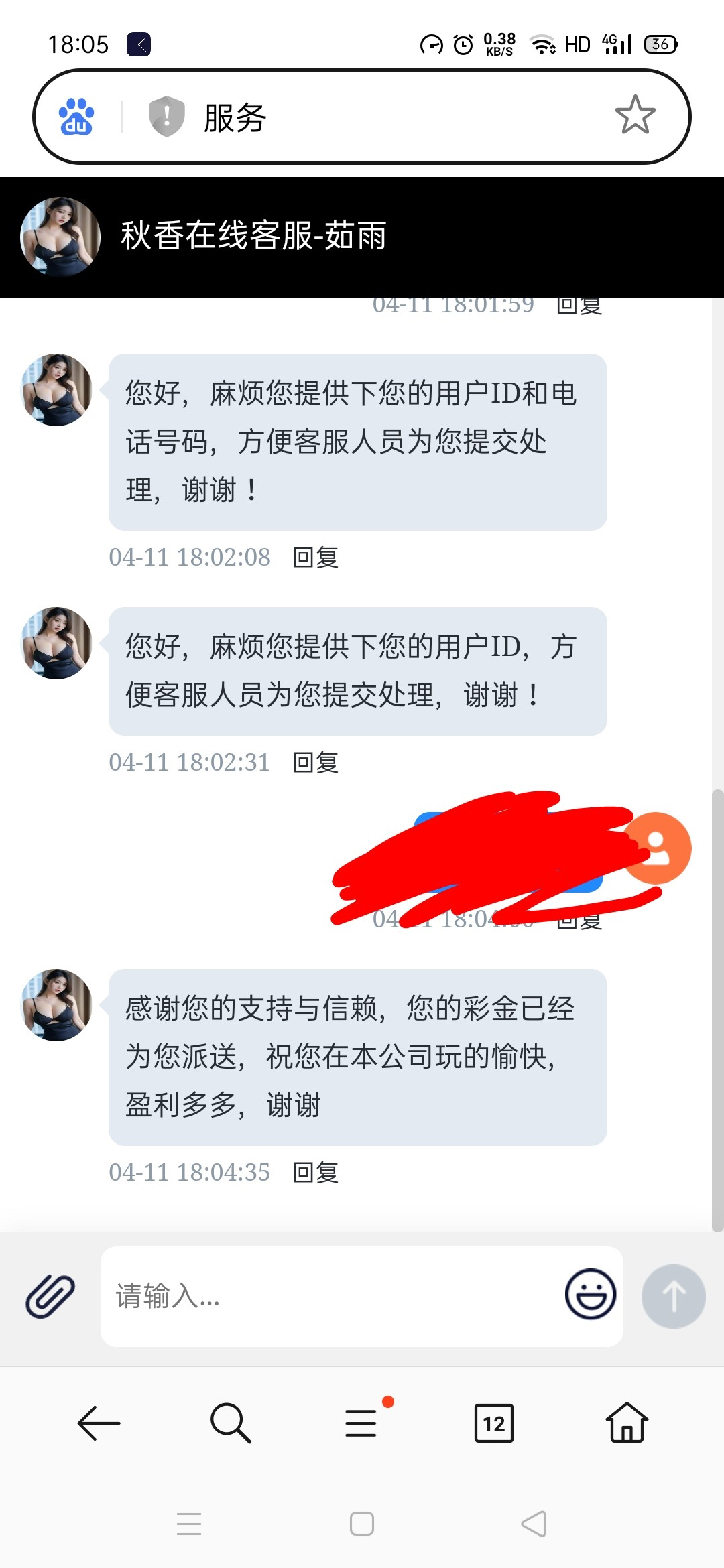The image size is (724, 1568).
Task: Open the emoji picker smiley
Action: tap(590, 1294)
